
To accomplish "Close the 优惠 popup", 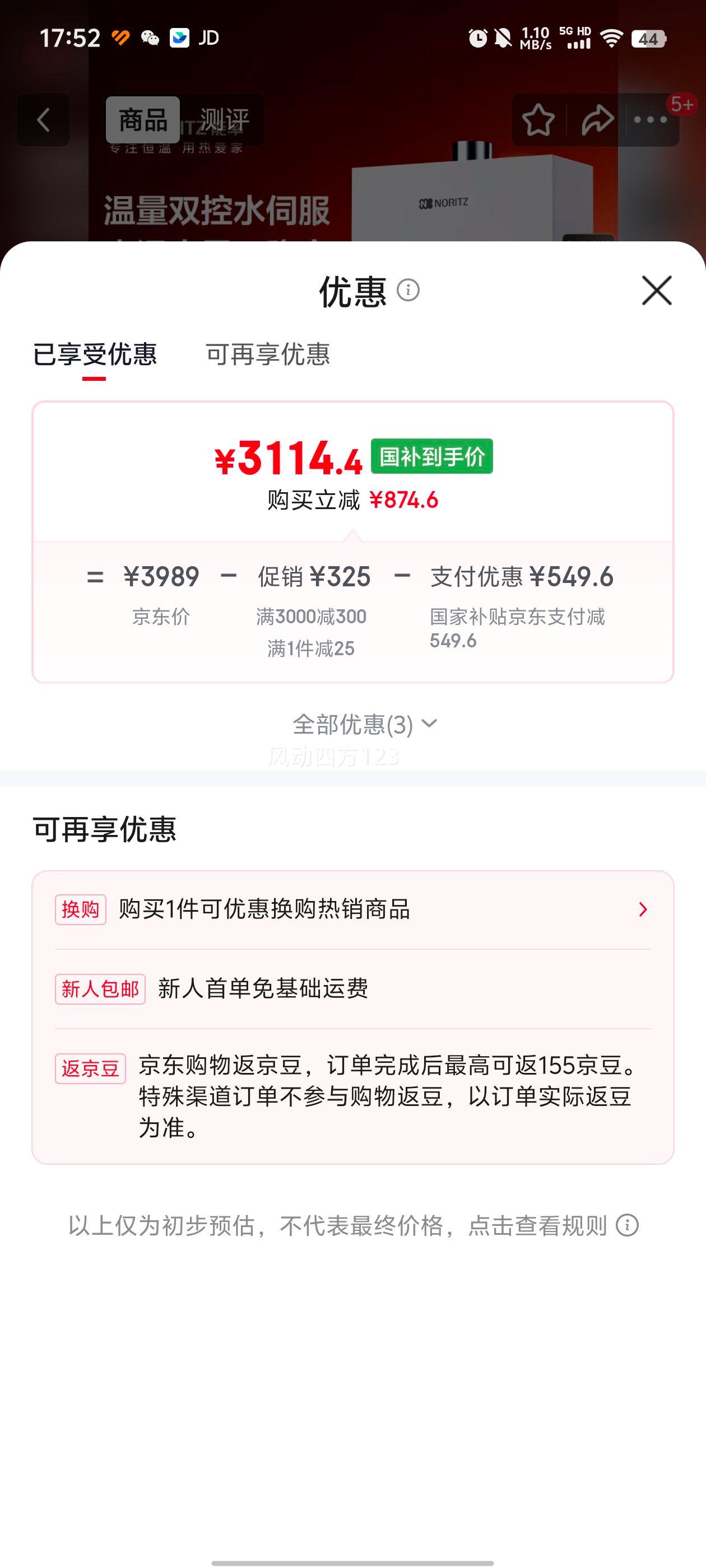I will [657, 291].
